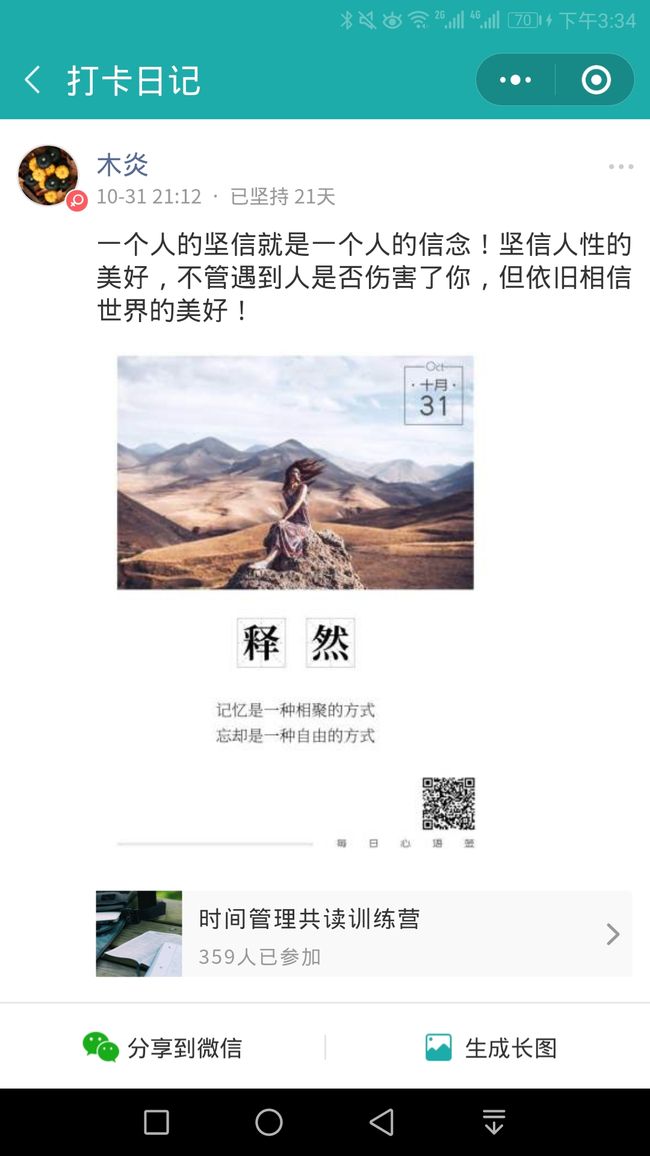The width and height of the screenshot is (650, 1156).
Task: Open the recent apps overview
Action: [x=156, y=1122]
